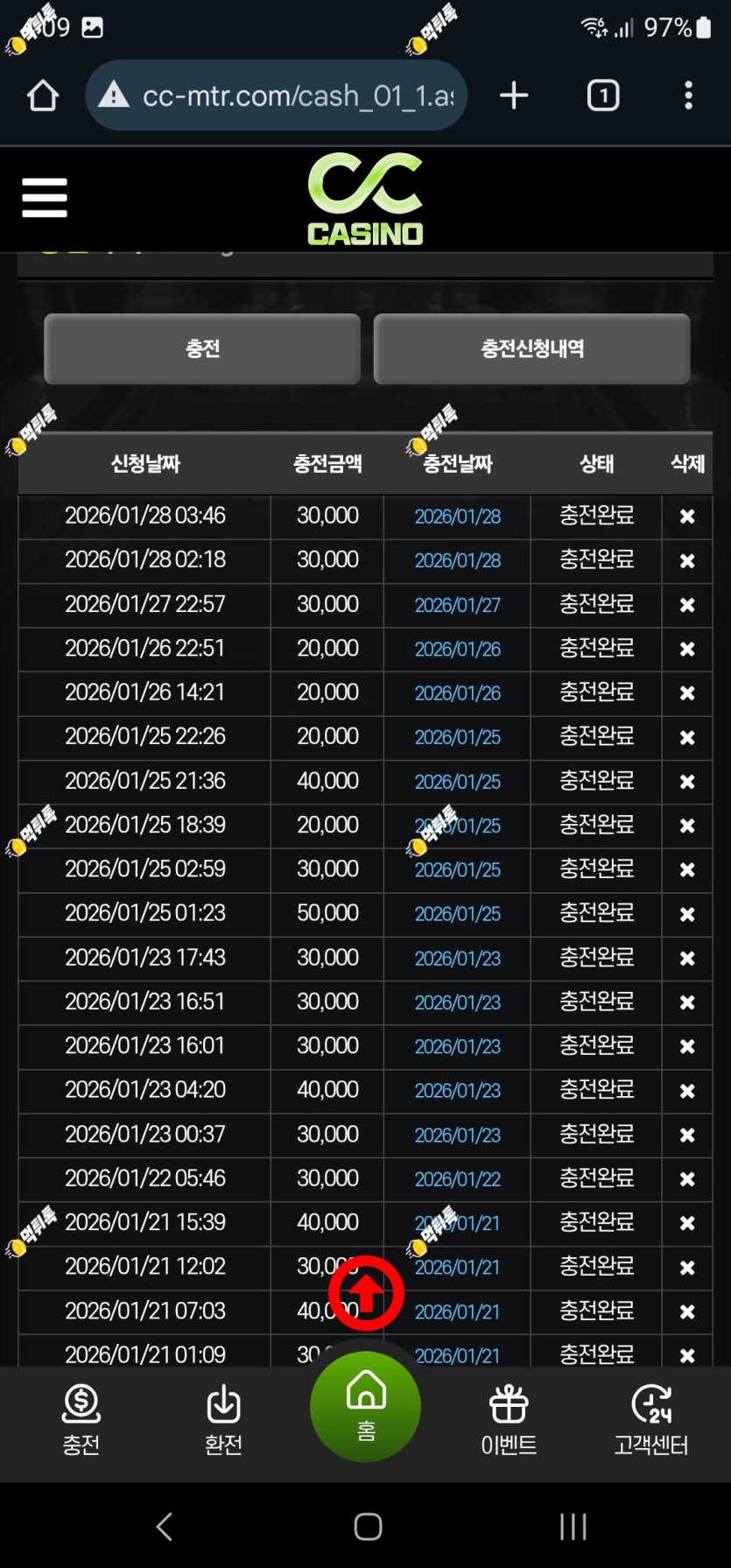
Task: Tap the browser home icon
Action: [43, 95]
